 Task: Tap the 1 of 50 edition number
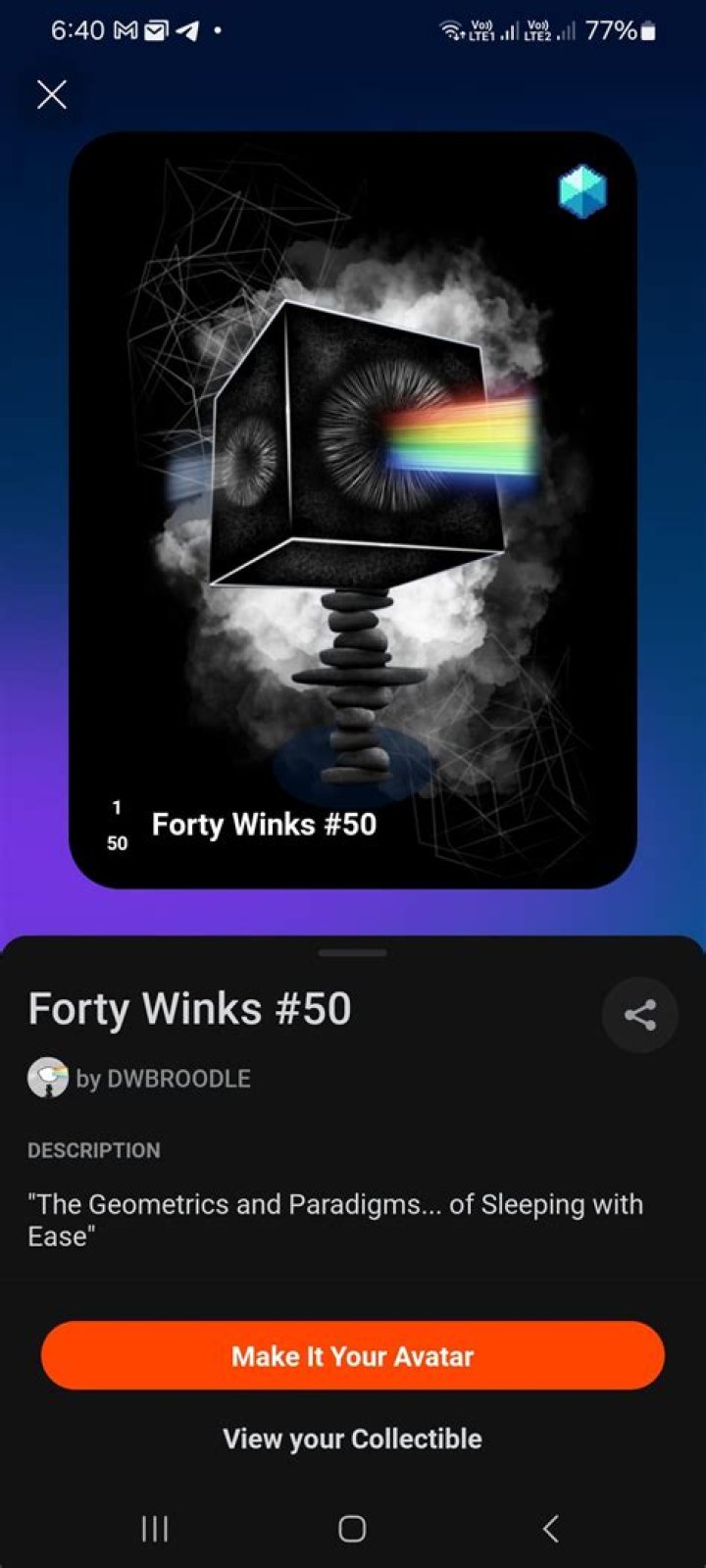117,824
